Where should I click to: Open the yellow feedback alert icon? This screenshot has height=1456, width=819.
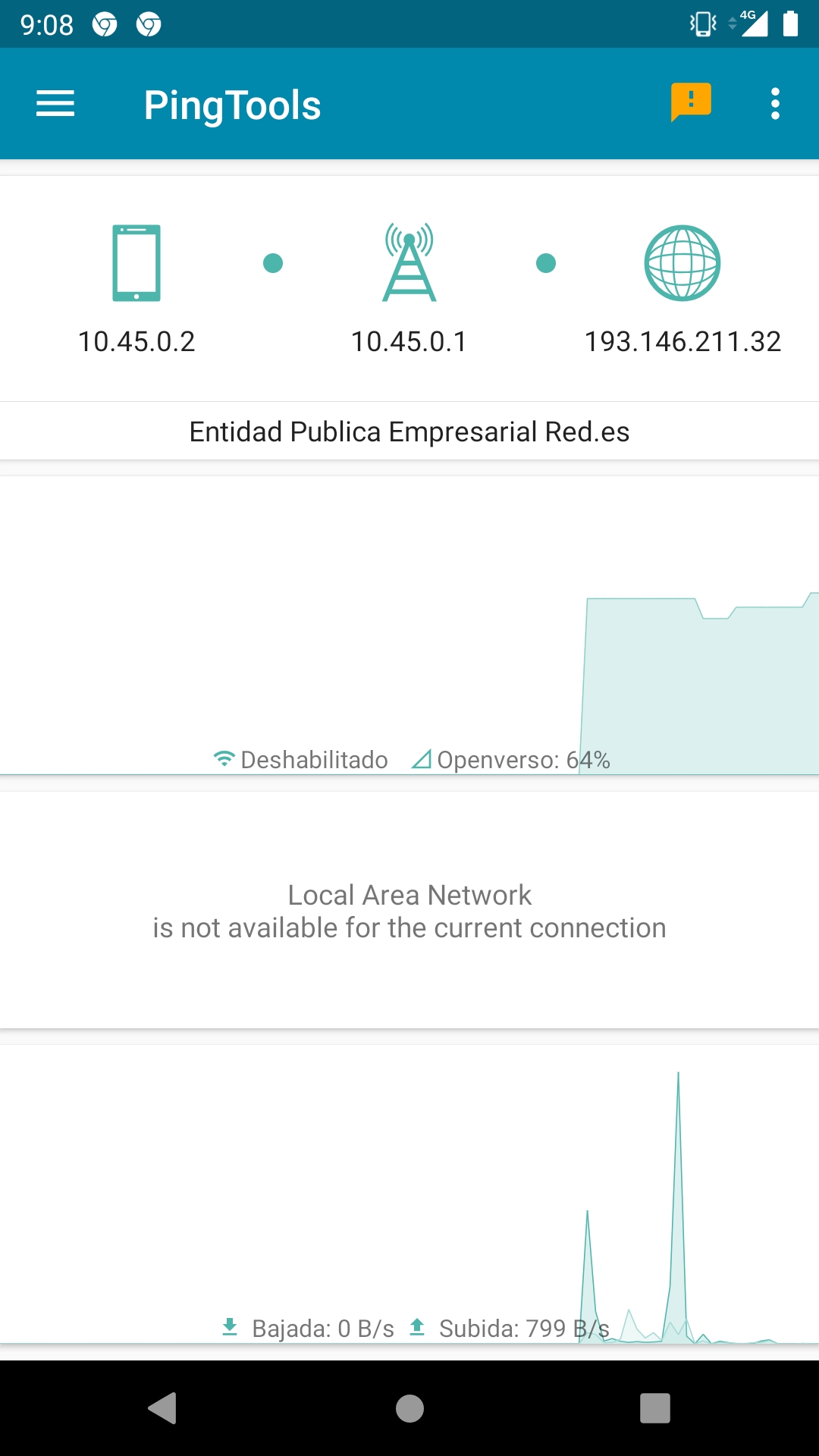(691, 102)
